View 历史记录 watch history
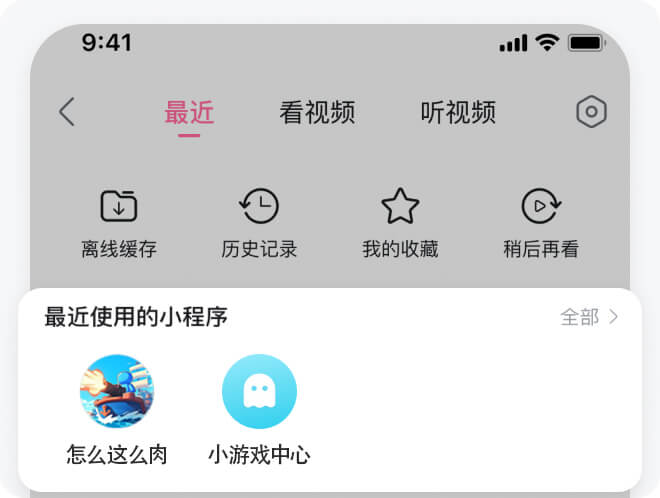660x498 pixels. tap(259, 222)
